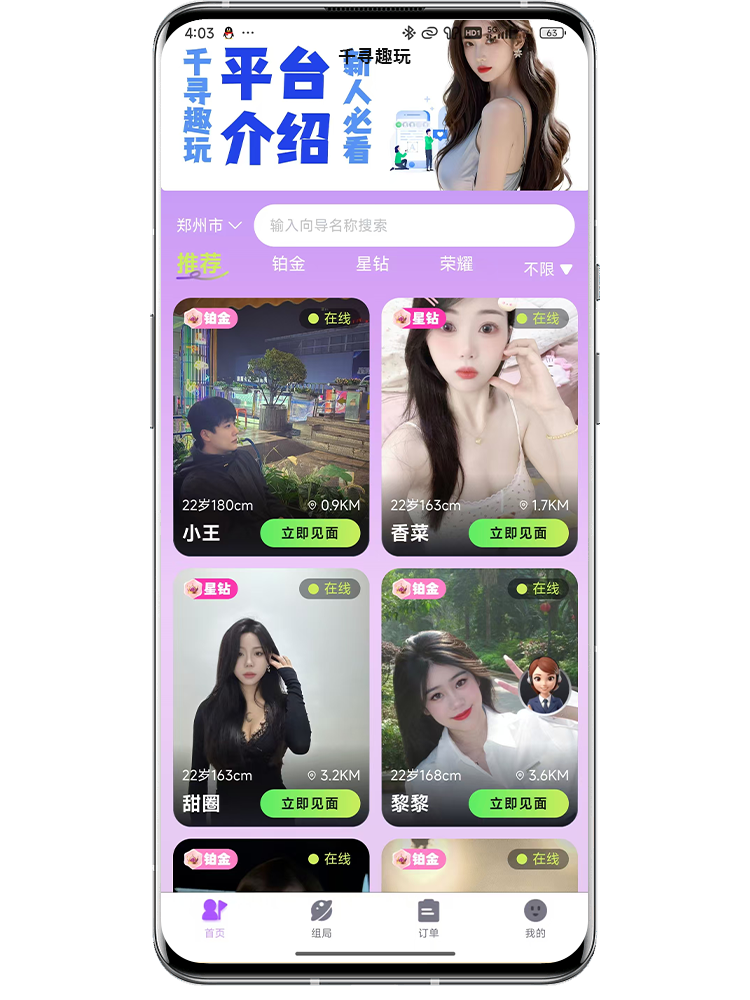Viewport: 750px width, 1000px height.
Task: Go to the 组局 tab
Action: [321, 918]
